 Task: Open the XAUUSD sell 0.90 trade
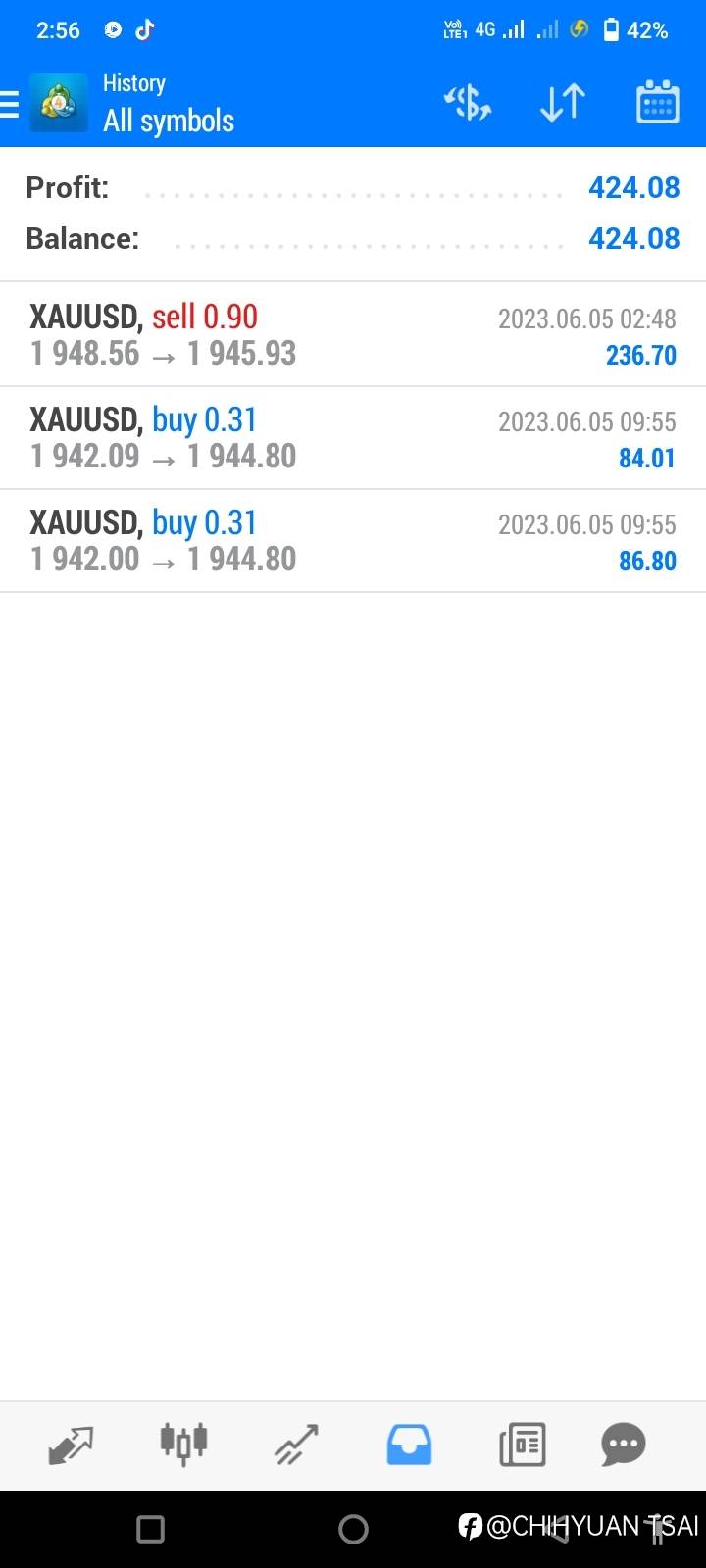tap(353, 334)
